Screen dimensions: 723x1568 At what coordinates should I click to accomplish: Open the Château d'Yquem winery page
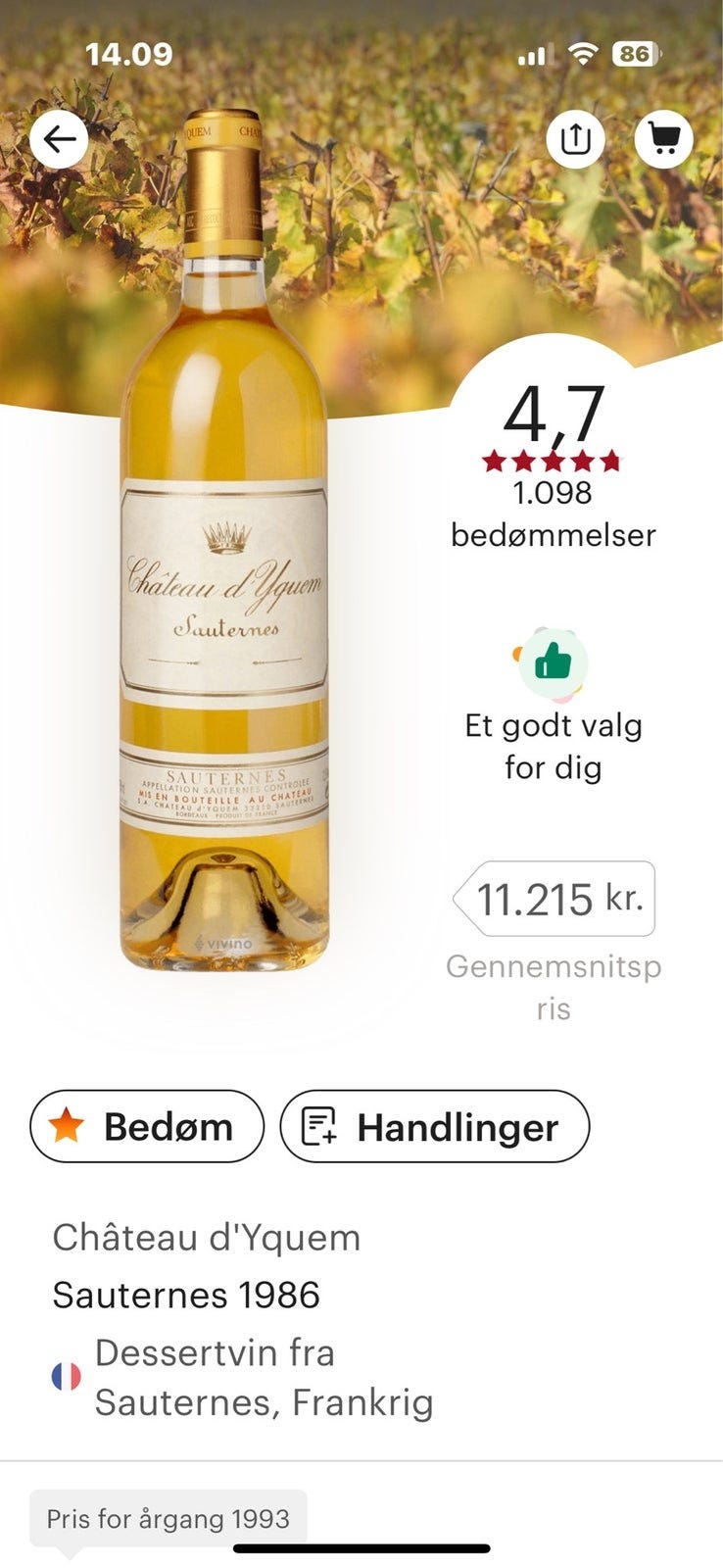(207, 1237)
